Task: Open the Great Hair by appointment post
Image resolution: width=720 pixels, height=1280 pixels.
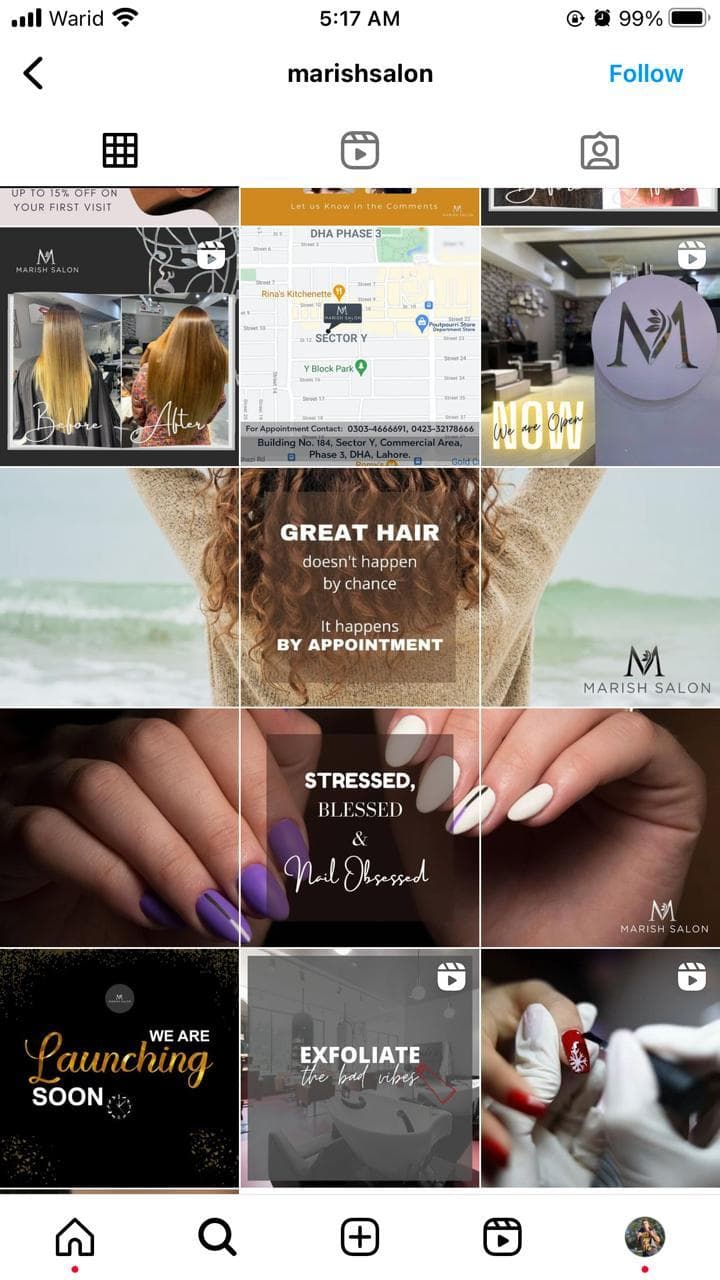Action: point(360,588)
